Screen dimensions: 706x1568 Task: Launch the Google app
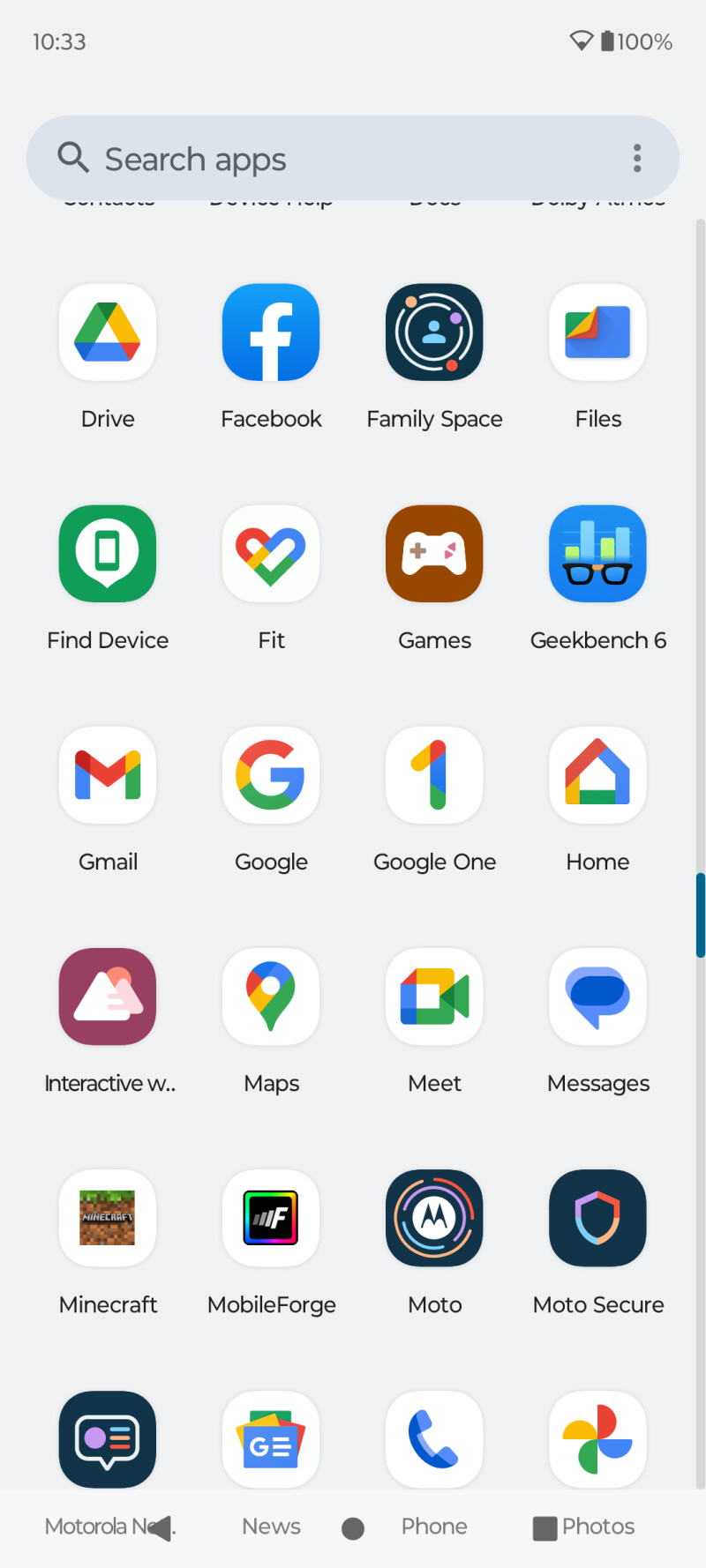point(271,775)
